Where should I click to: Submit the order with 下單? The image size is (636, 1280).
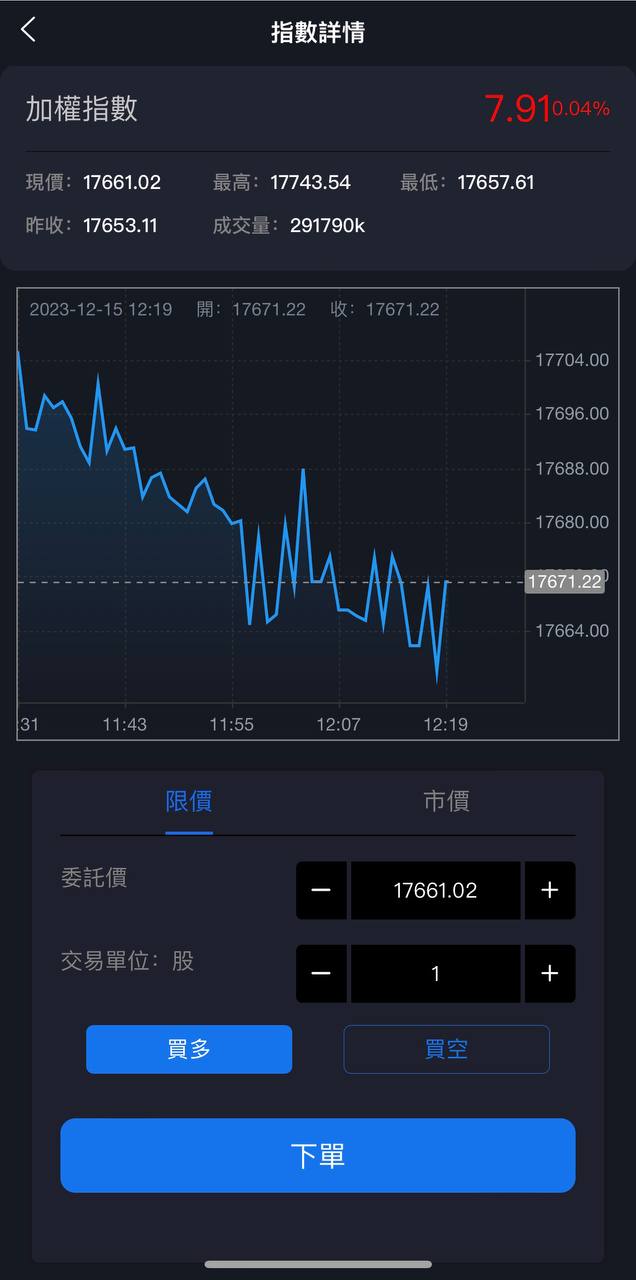tap(318, 1156)
